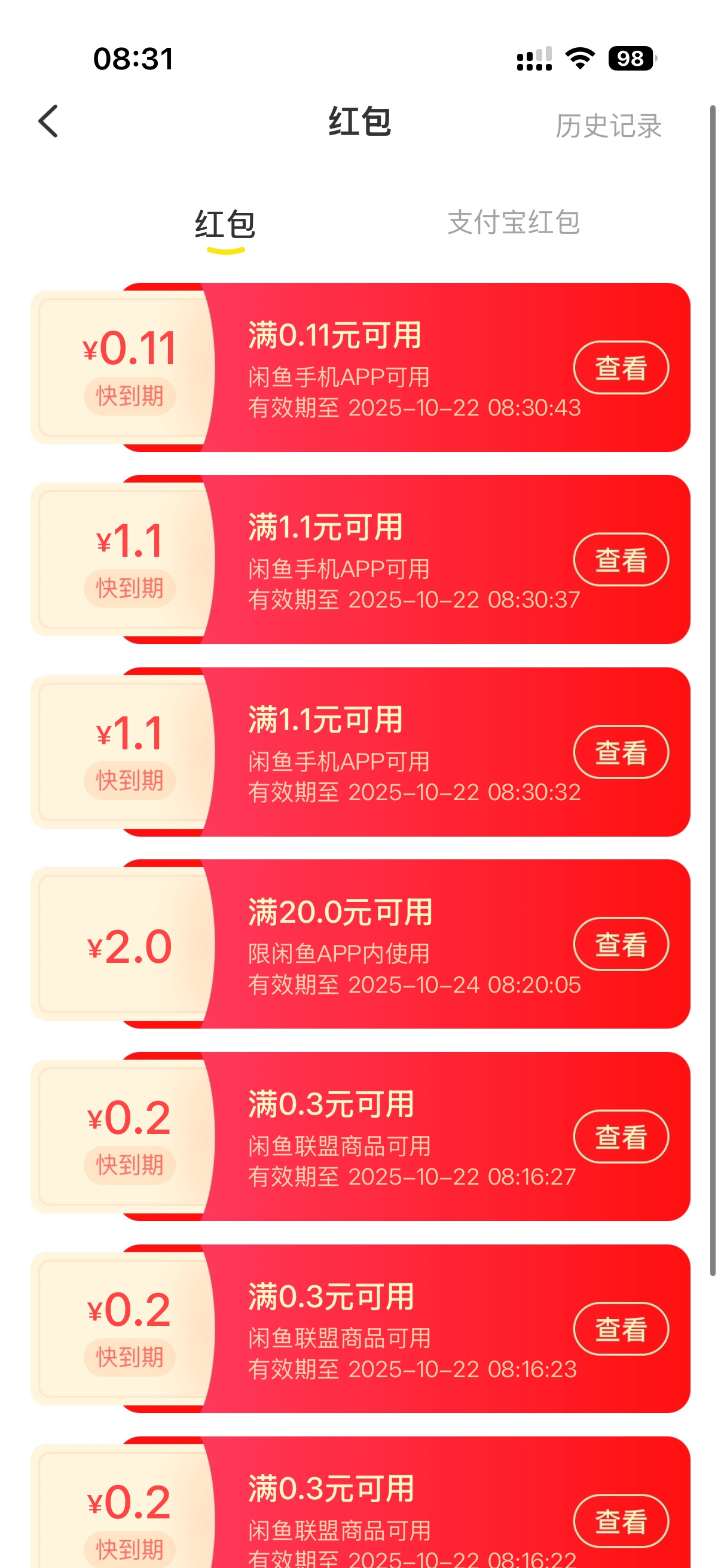721x1568 pixels.
Task: View coupon expiring at 08:30:37
Action: click(x=621, y=559)
